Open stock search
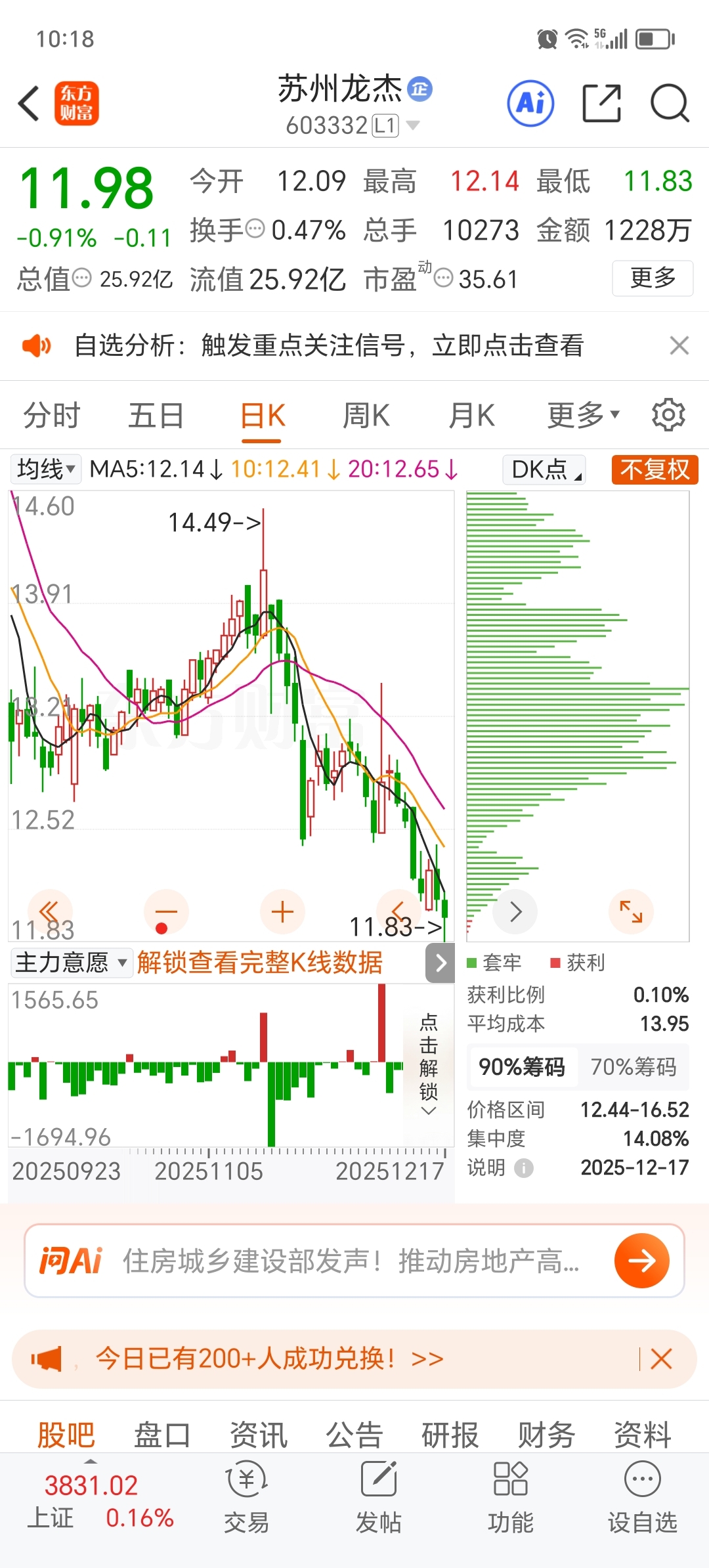The image size is (709, 1568). (x=669, y=103)
